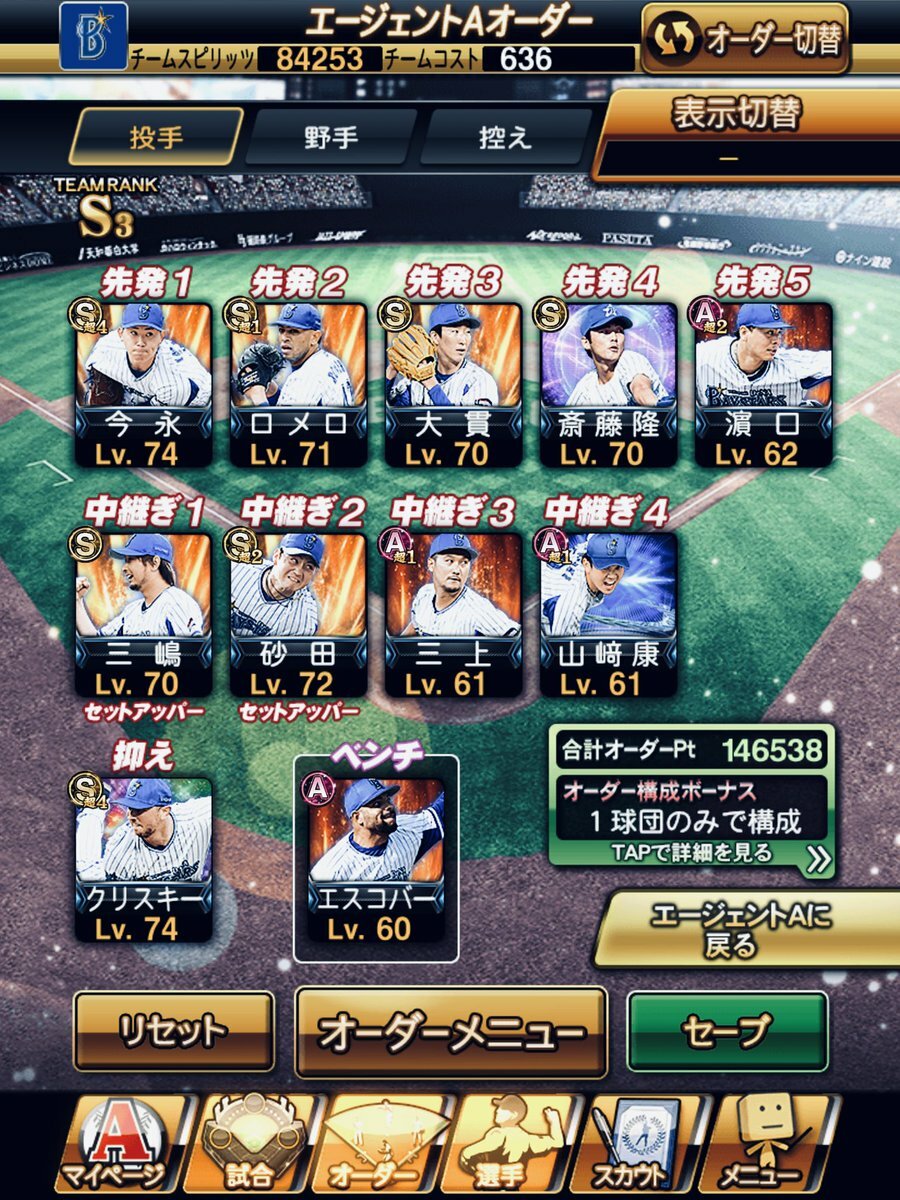This screenshot has height=1200, width=900.
Task: Save the order with セーブ
Action: (727, 1030)
